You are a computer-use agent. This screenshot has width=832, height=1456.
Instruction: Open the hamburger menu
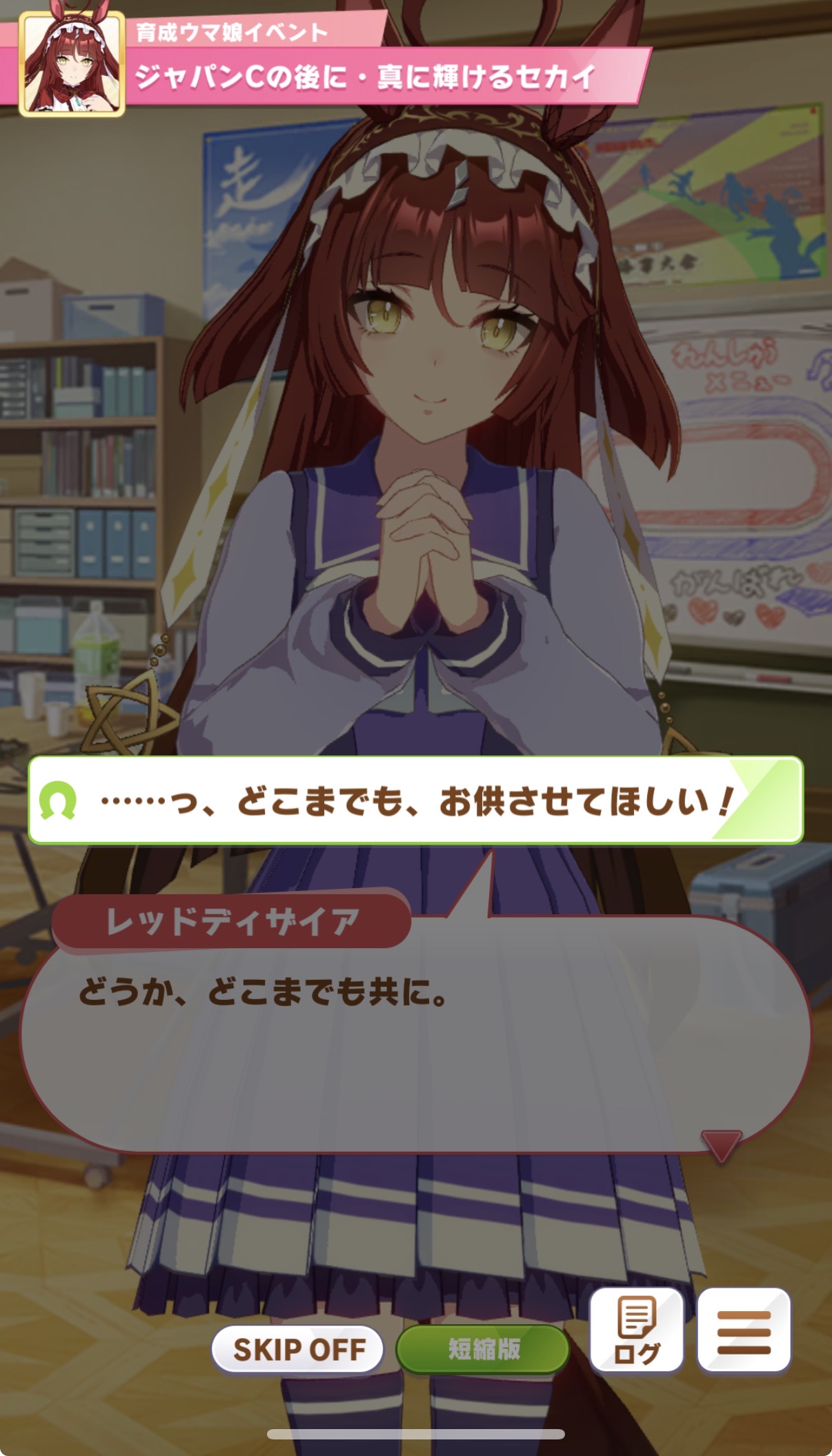pos(744,1330)
